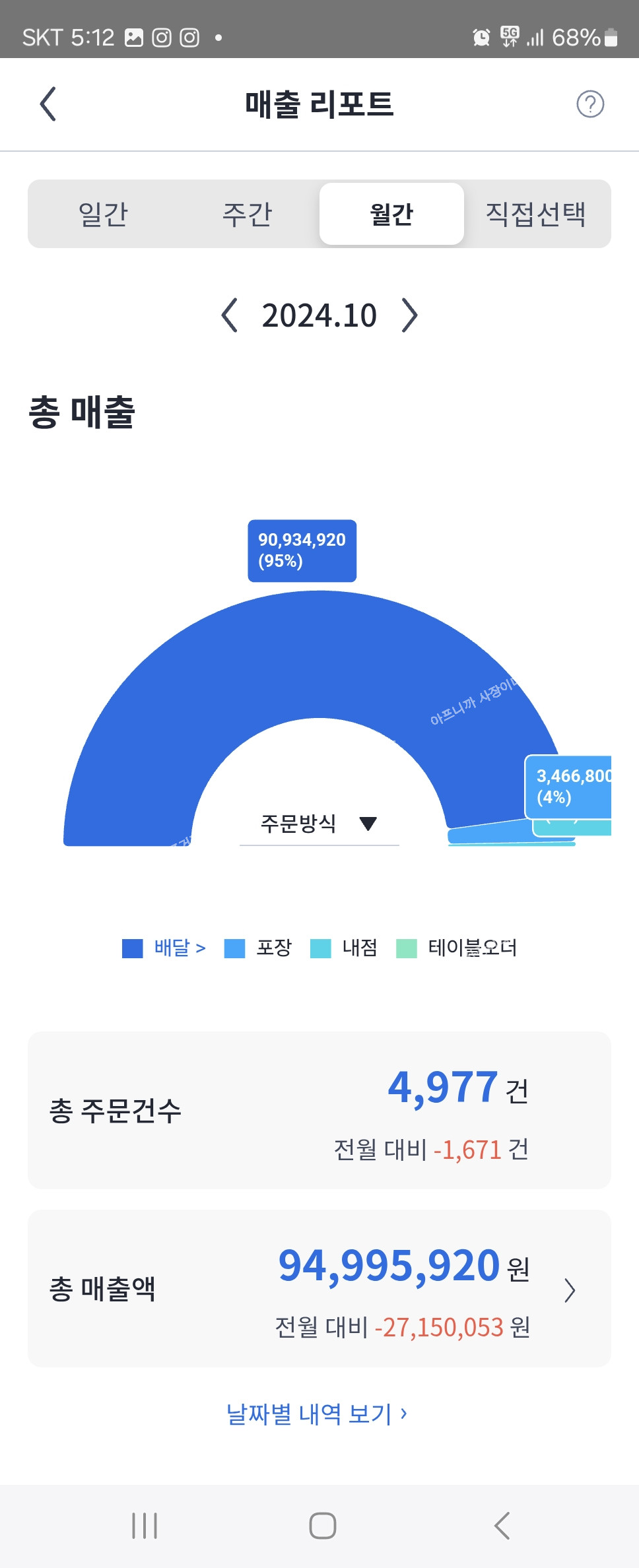Screen dimensions: 639x1568
Task: Go back from 매출 리포트
Action: pyautogui.click(x=48, y=104)
